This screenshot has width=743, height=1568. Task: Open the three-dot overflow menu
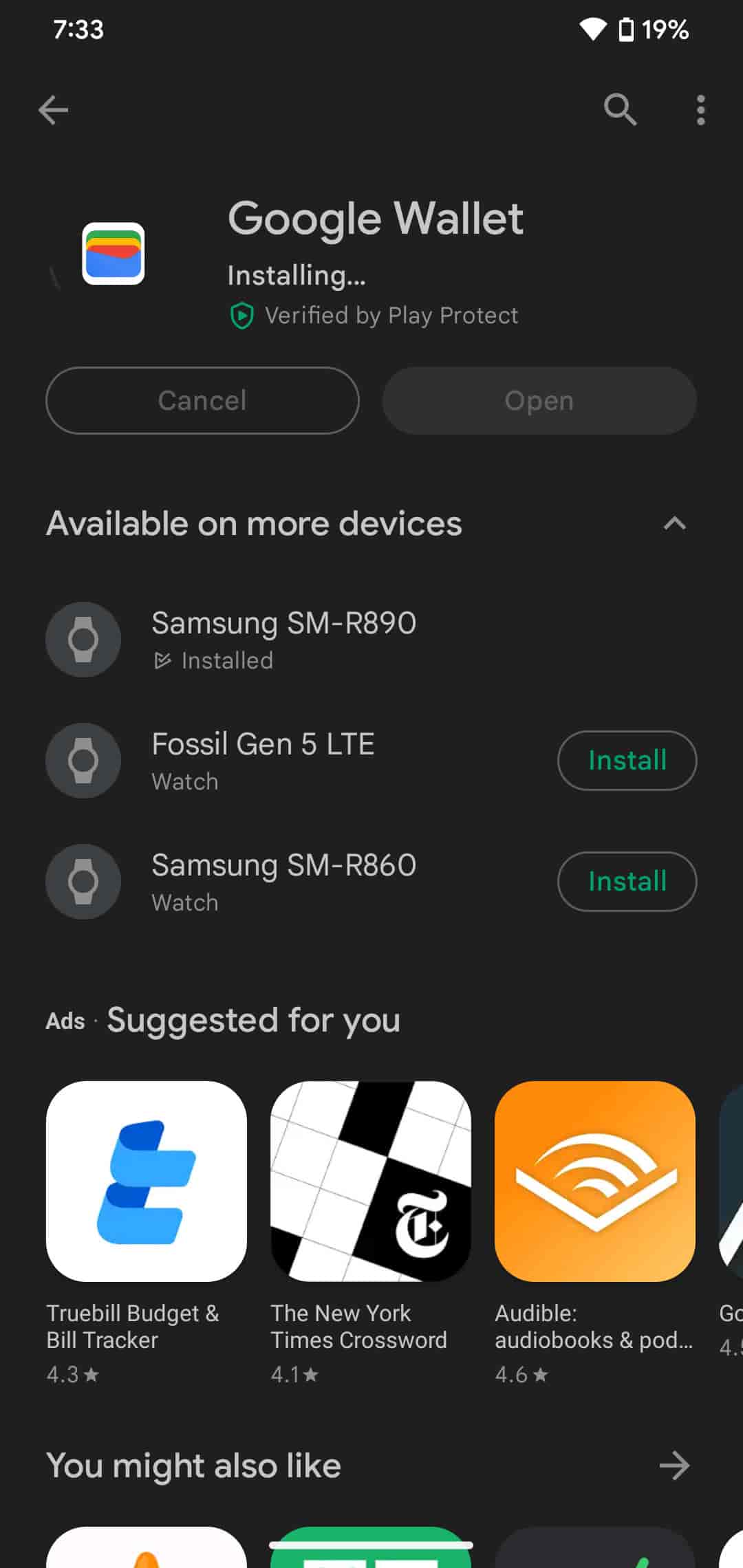pyautogui.click(x=700, y=110)
